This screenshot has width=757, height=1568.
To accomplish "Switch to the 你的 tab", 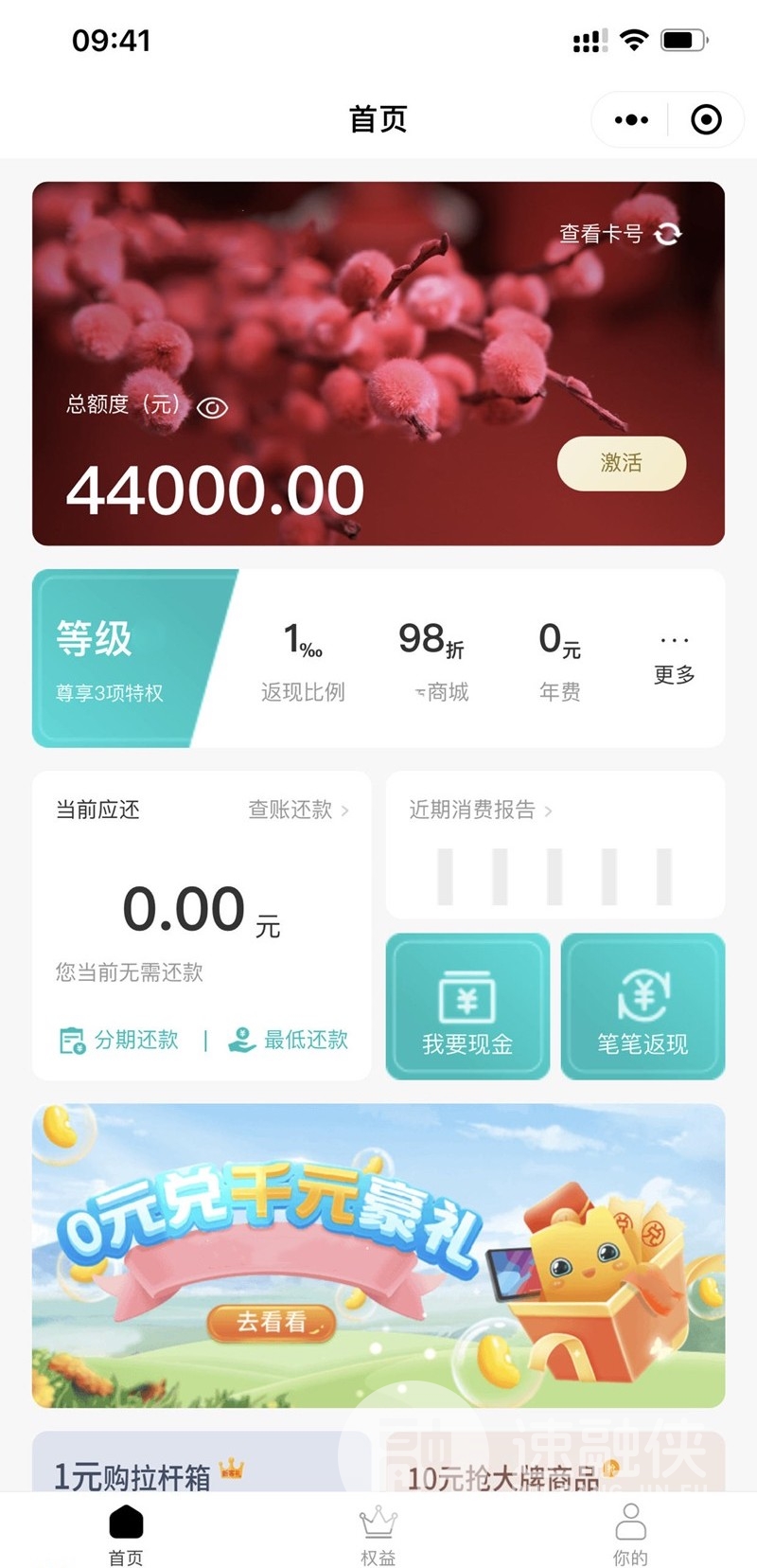I will (630, 1534).
